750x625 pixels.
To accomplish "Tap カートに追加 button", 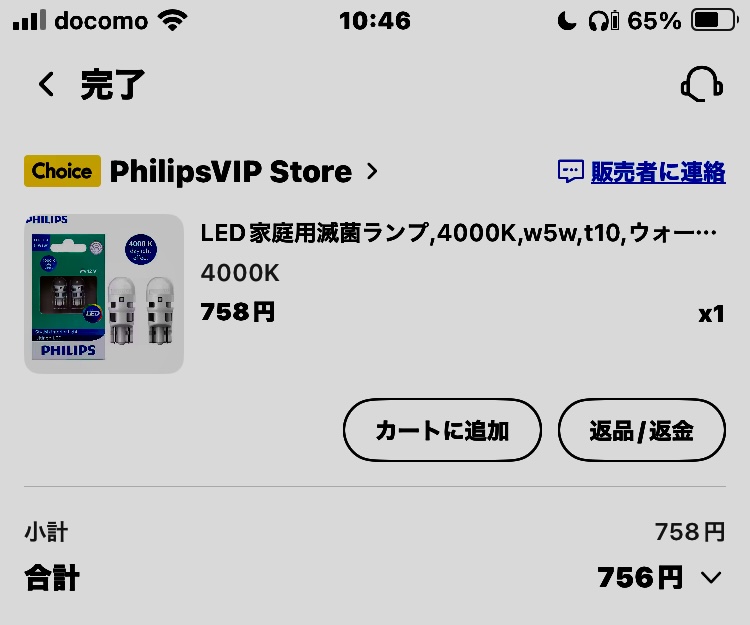I will 442,430.
